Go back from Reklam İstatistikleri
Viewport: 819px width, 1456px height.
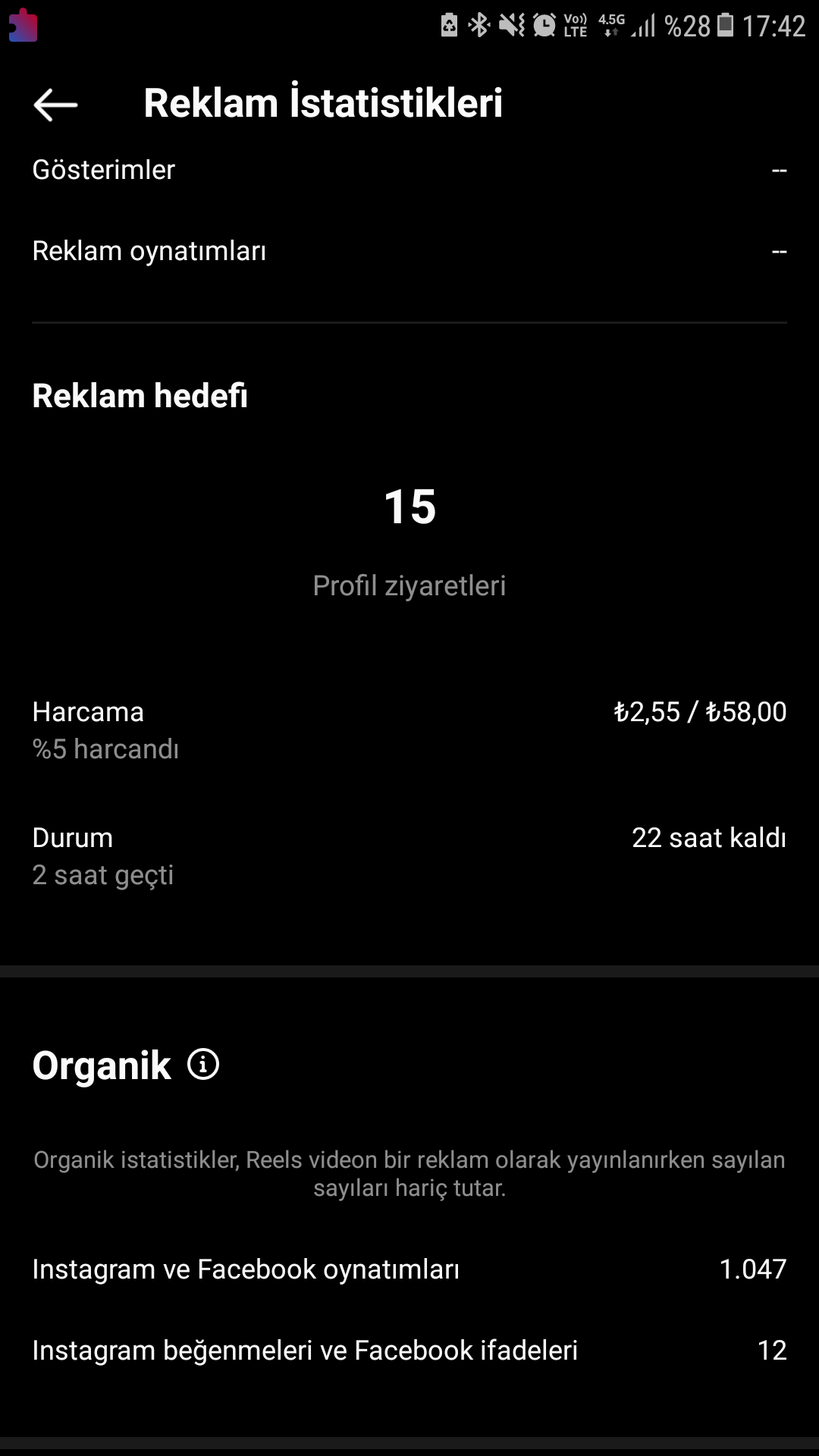[55, 105]
